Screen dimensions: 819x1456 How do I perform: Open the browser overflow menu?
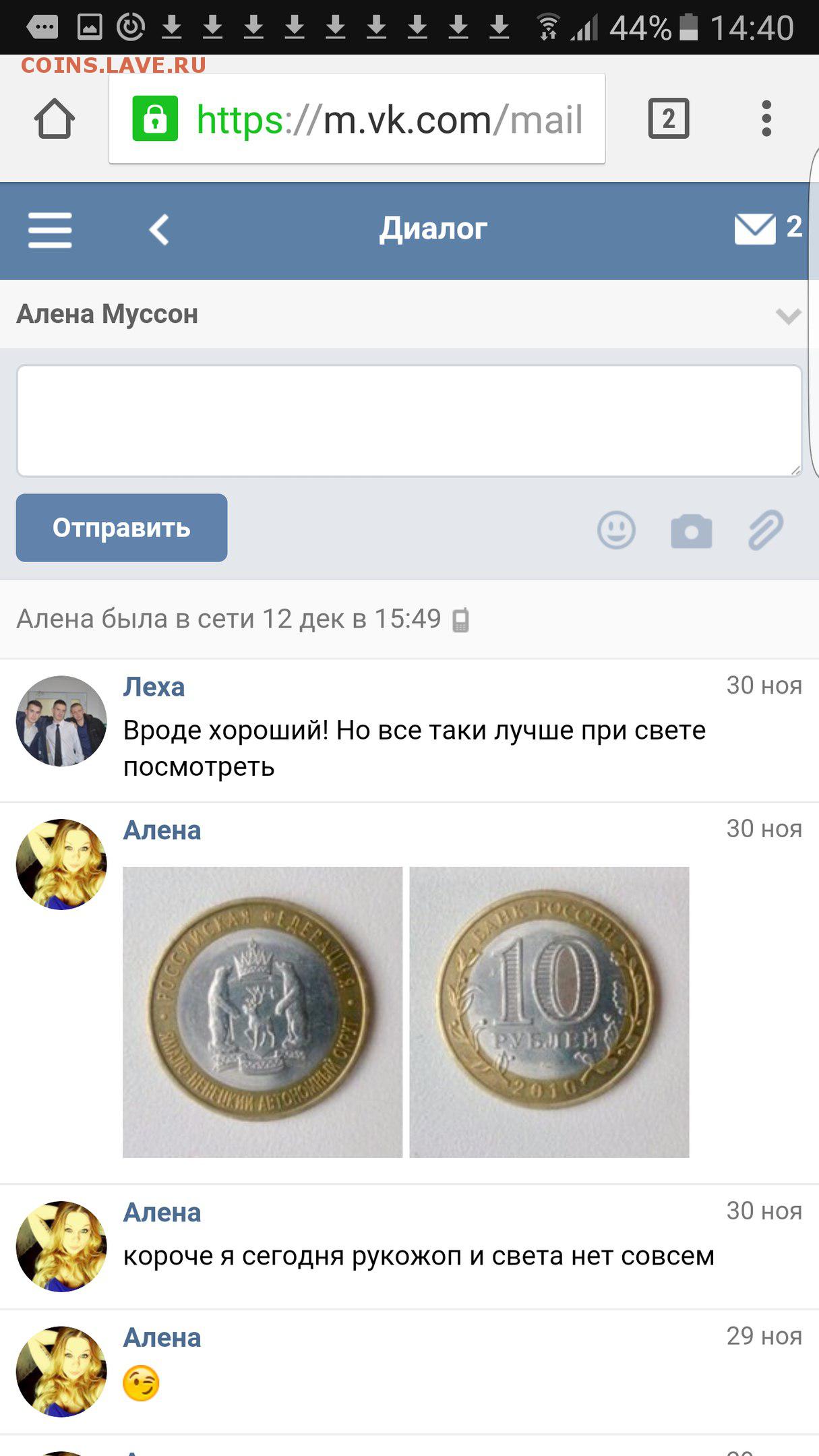pos(766,119)
